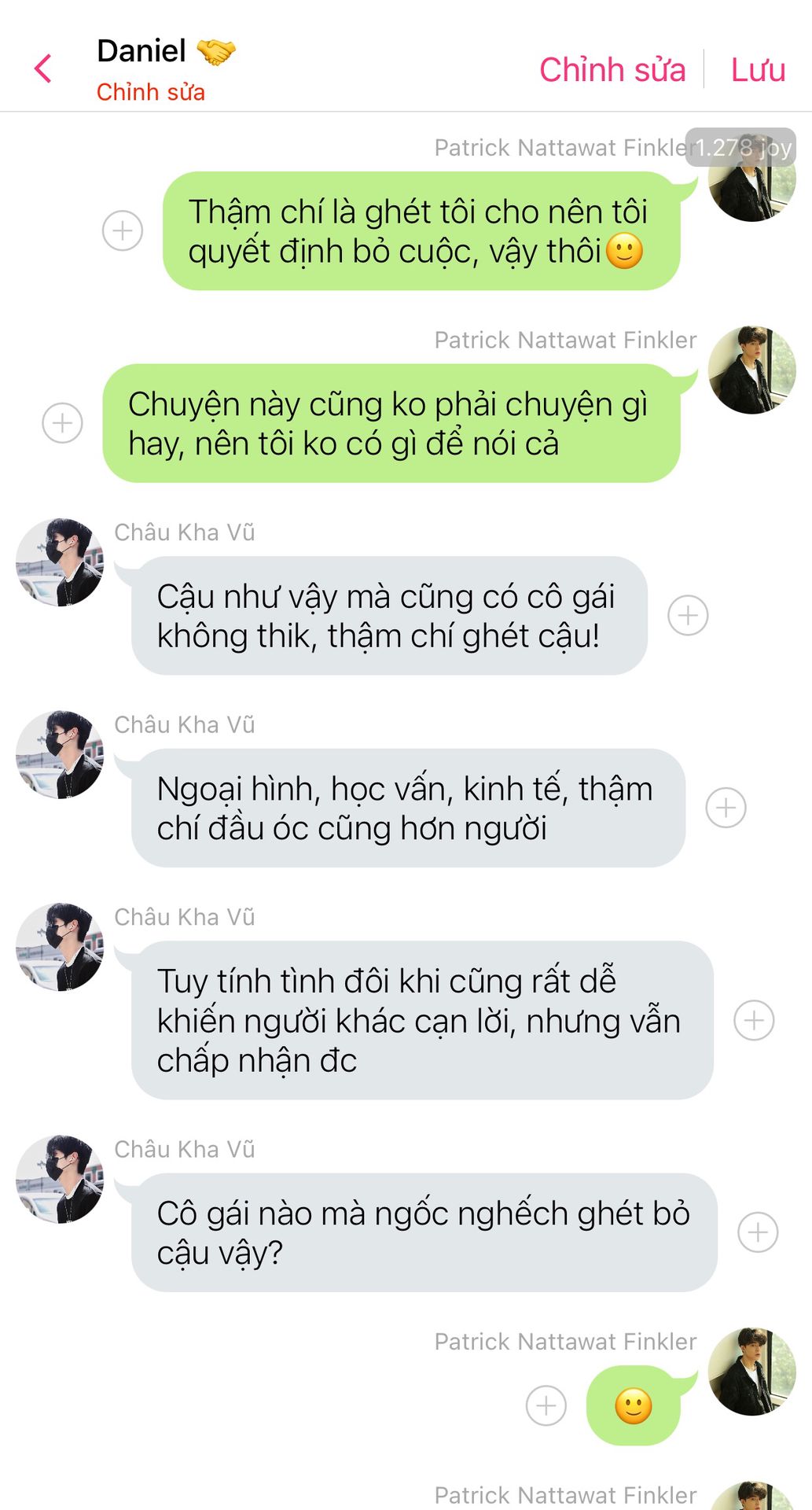The image size is (812, 1510).
Task: Tap plus icon beside 'Cô gái nào mà' message
Action: 758,1232
